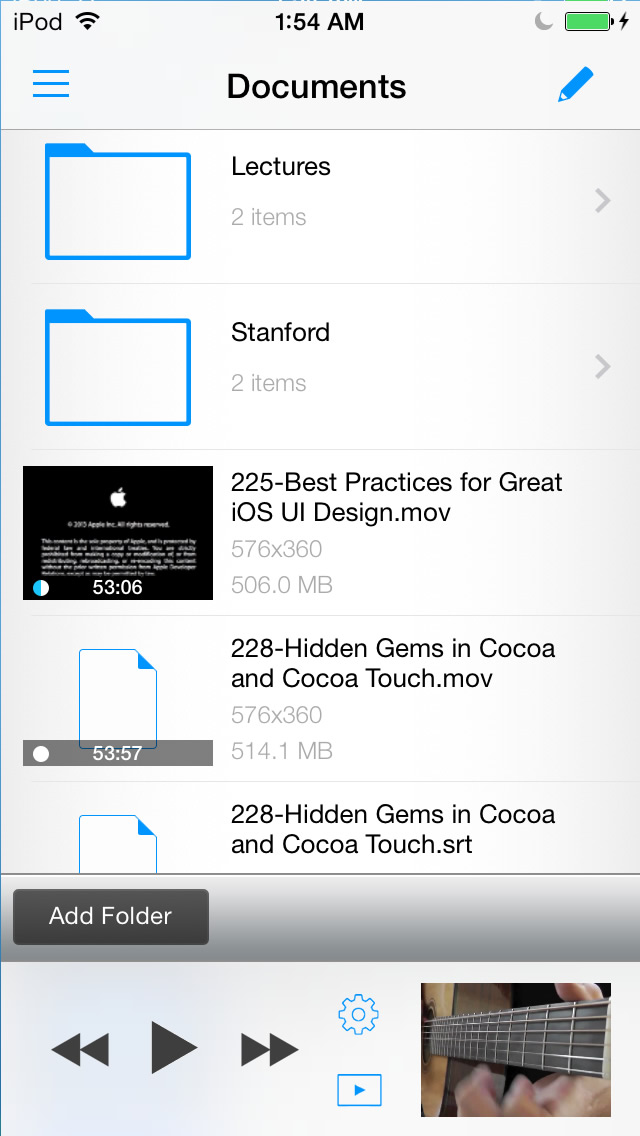The height and width of the screenshot is (1136, 640).
Task: Tap the pencil edit icon
Action: pos(575,85)
